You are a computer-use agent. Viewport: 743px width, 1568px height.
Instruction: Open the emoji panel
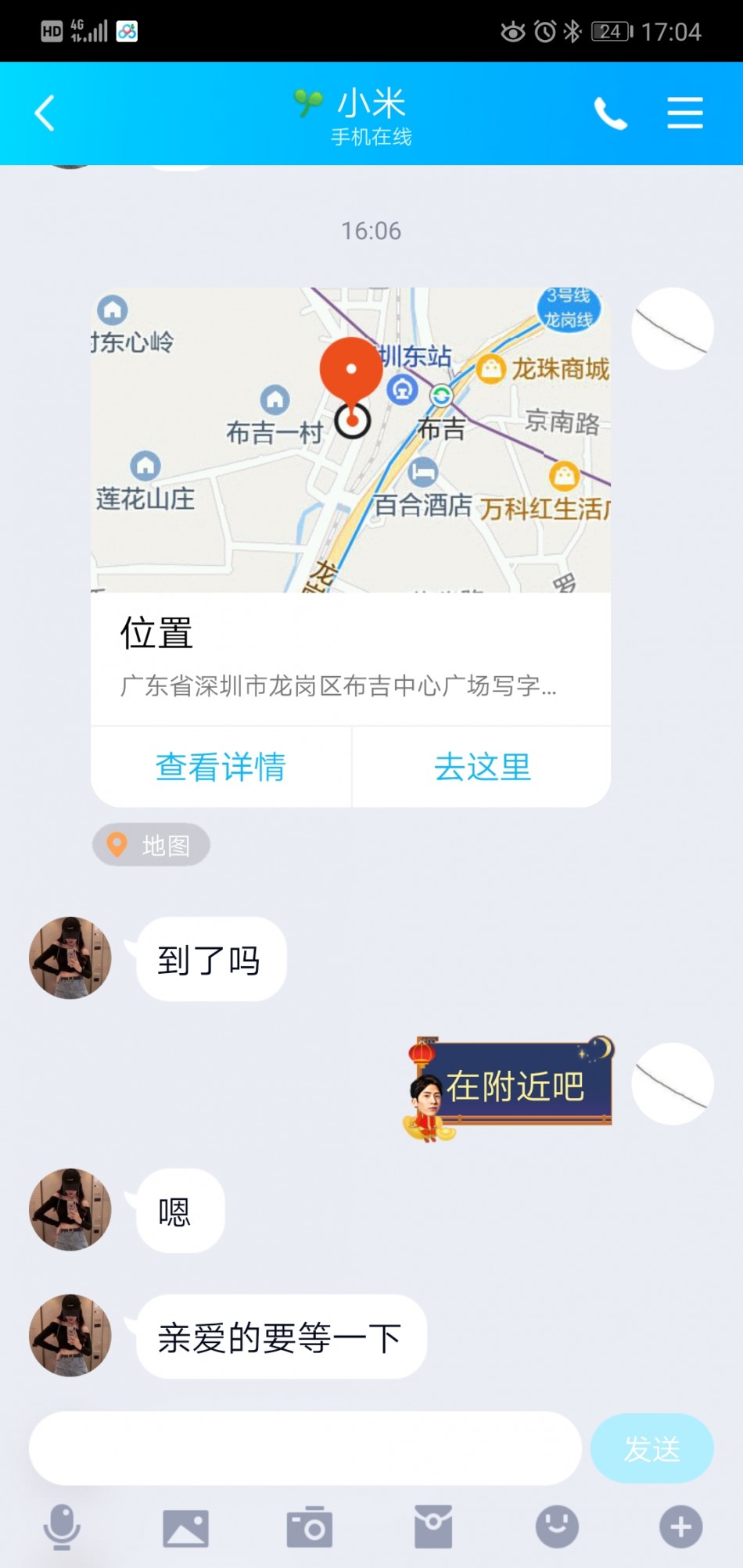(557, 1527)
